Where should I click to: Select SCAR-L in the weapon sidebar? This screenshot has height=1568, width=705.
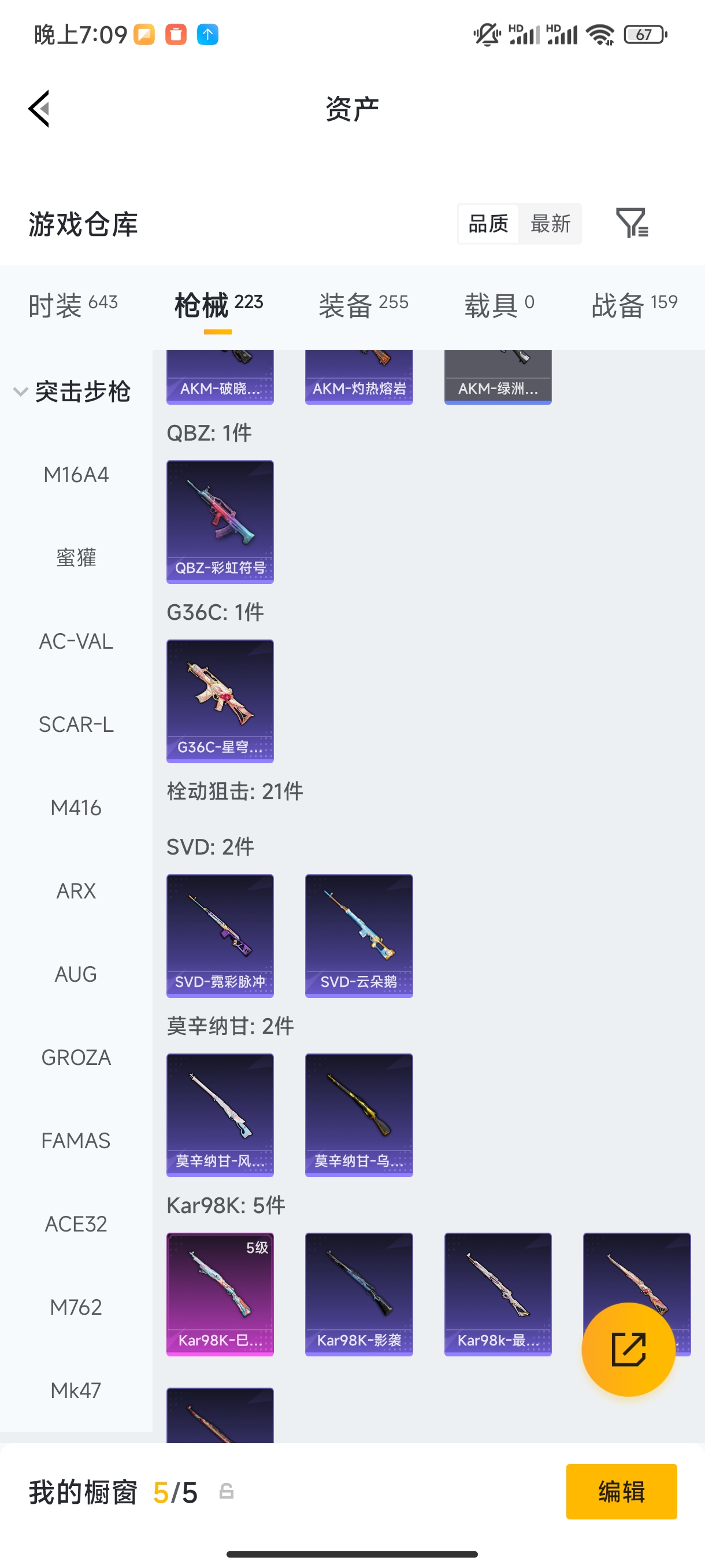(76, 724)
